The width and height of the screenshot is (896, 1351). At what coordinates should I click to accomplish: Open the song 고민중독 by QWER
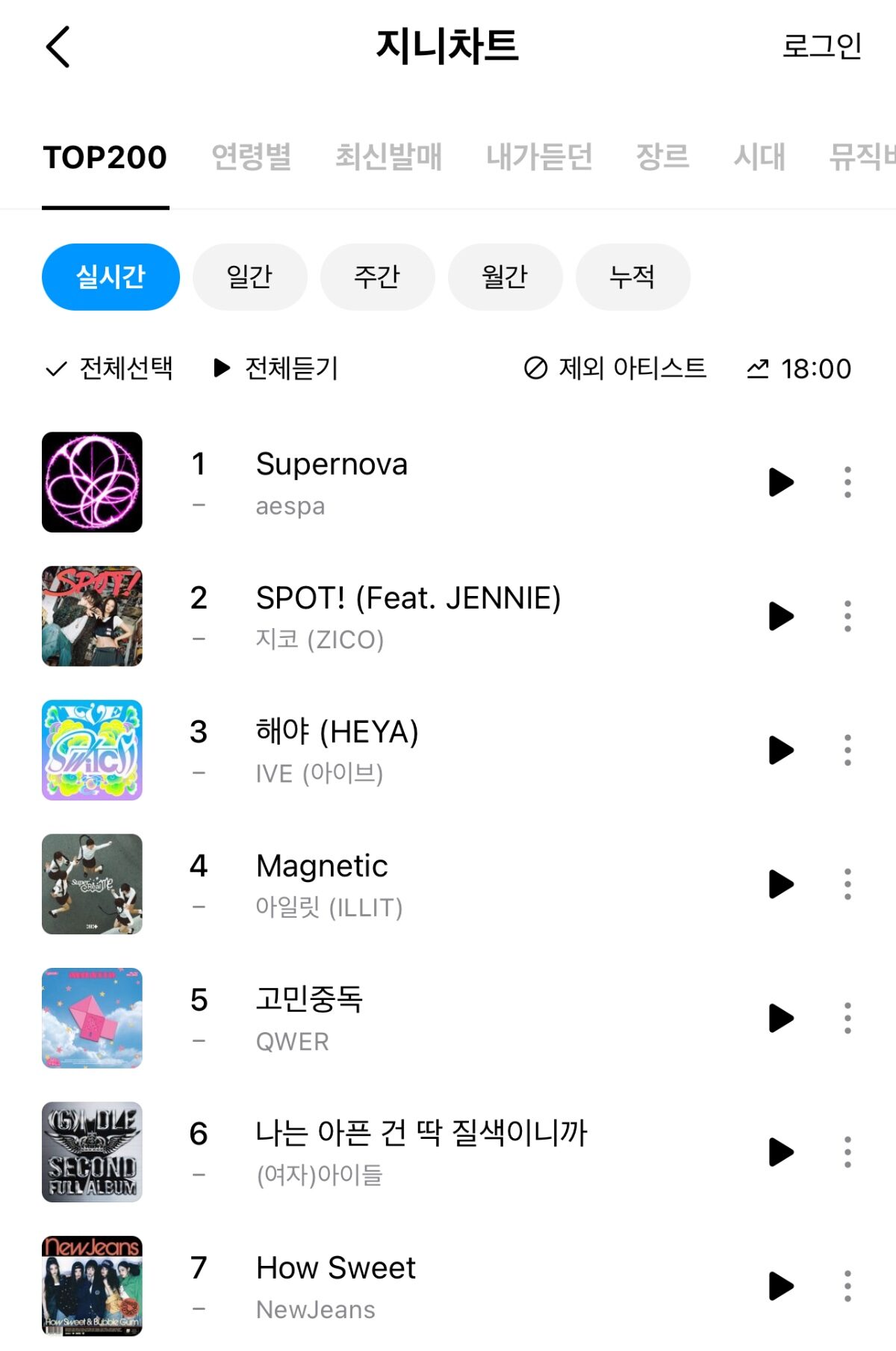click(309, 1000)
